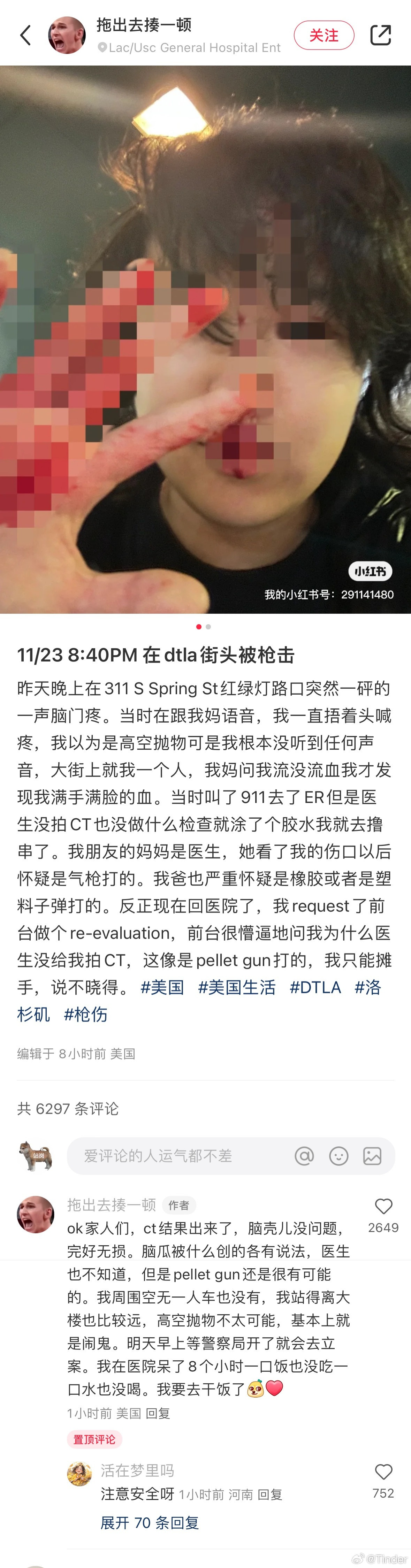Screen dimensions: 411x1568
Task: Open the #美国 hashtag
Action: [x=162, y=987]
